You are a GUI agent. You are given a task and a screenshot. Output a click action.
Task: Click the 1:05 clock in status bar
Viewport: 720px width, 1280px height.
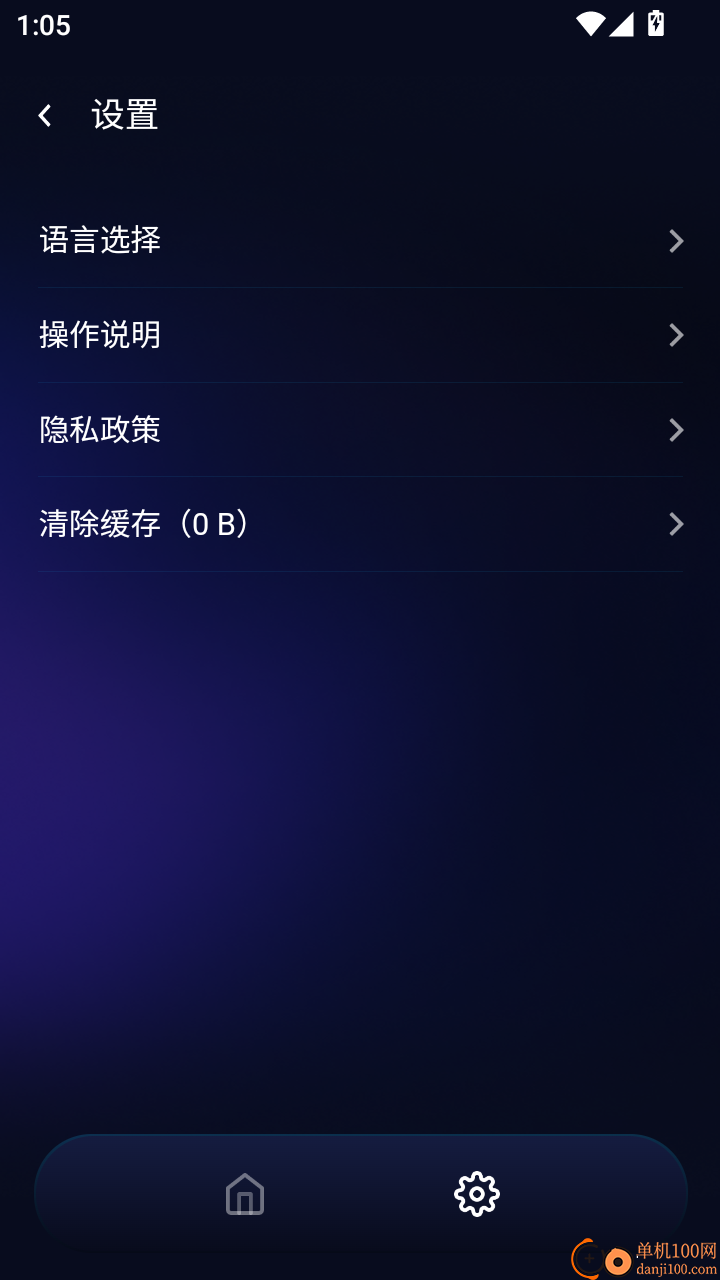pos(42,25)
